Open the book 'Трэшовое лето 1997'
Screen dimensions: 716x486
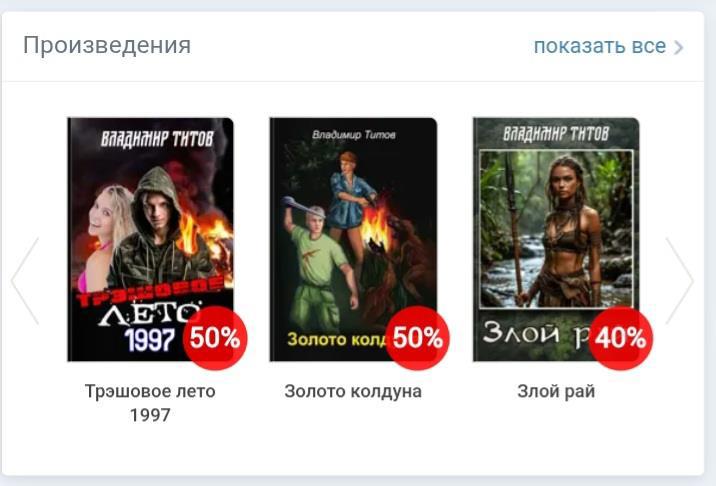tap(150, 239)
